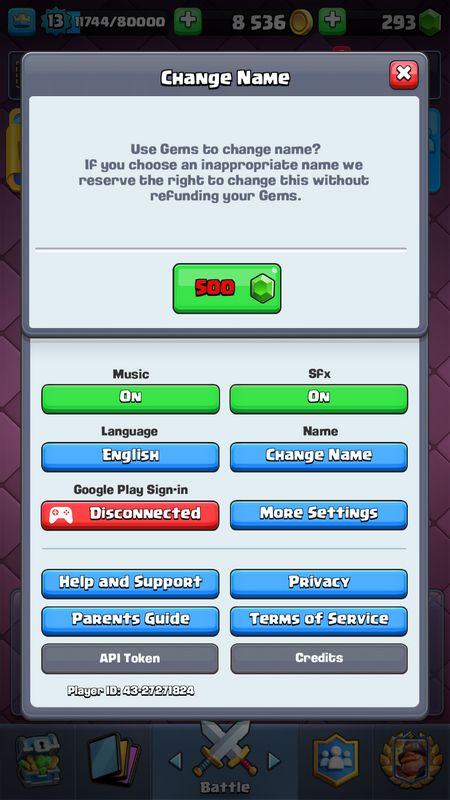450x800 pixels.
Task: Open More Settings
Action: (319, 515)
